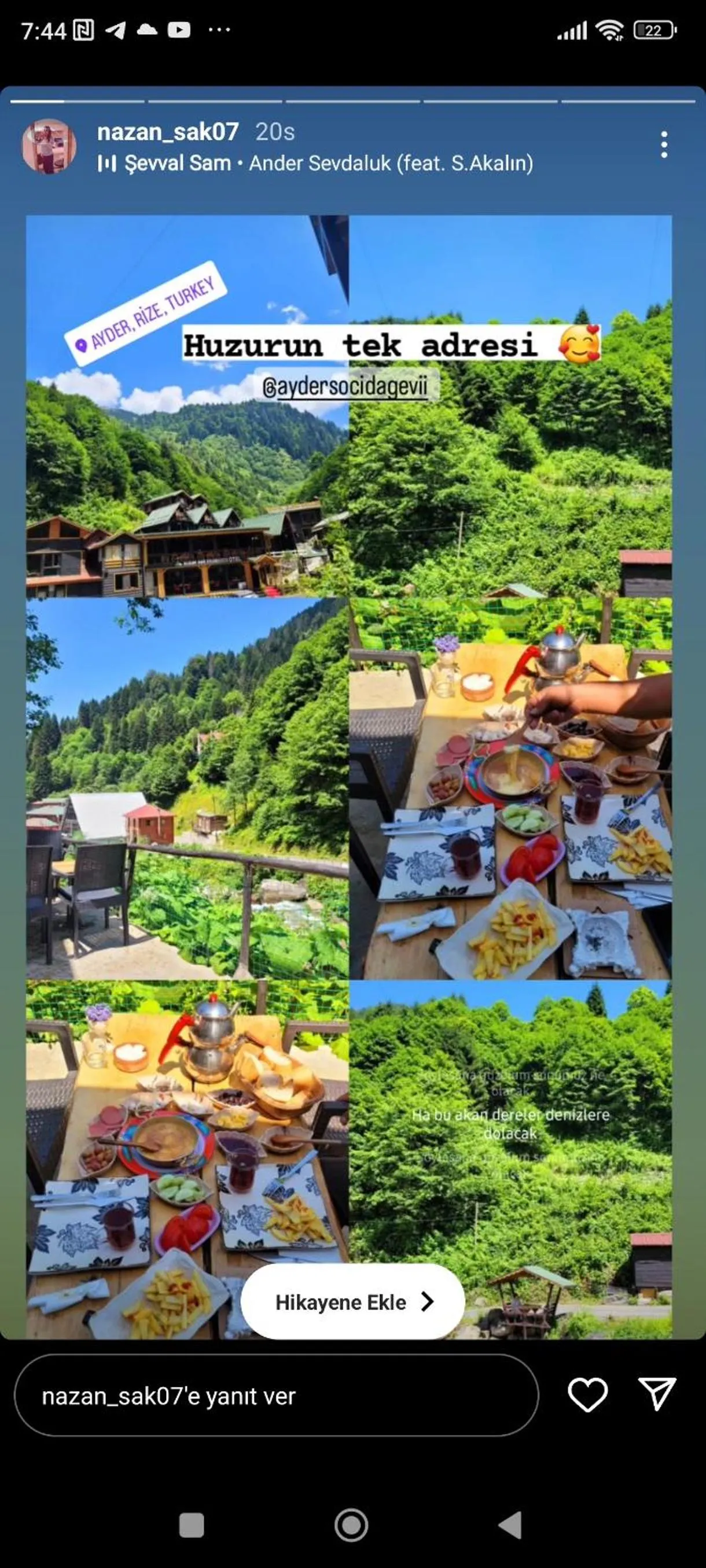Open nazan_sak07's profile picture
Image resolution: width=706 pixels, height=1568 pixels.
(x=50, y=146)
